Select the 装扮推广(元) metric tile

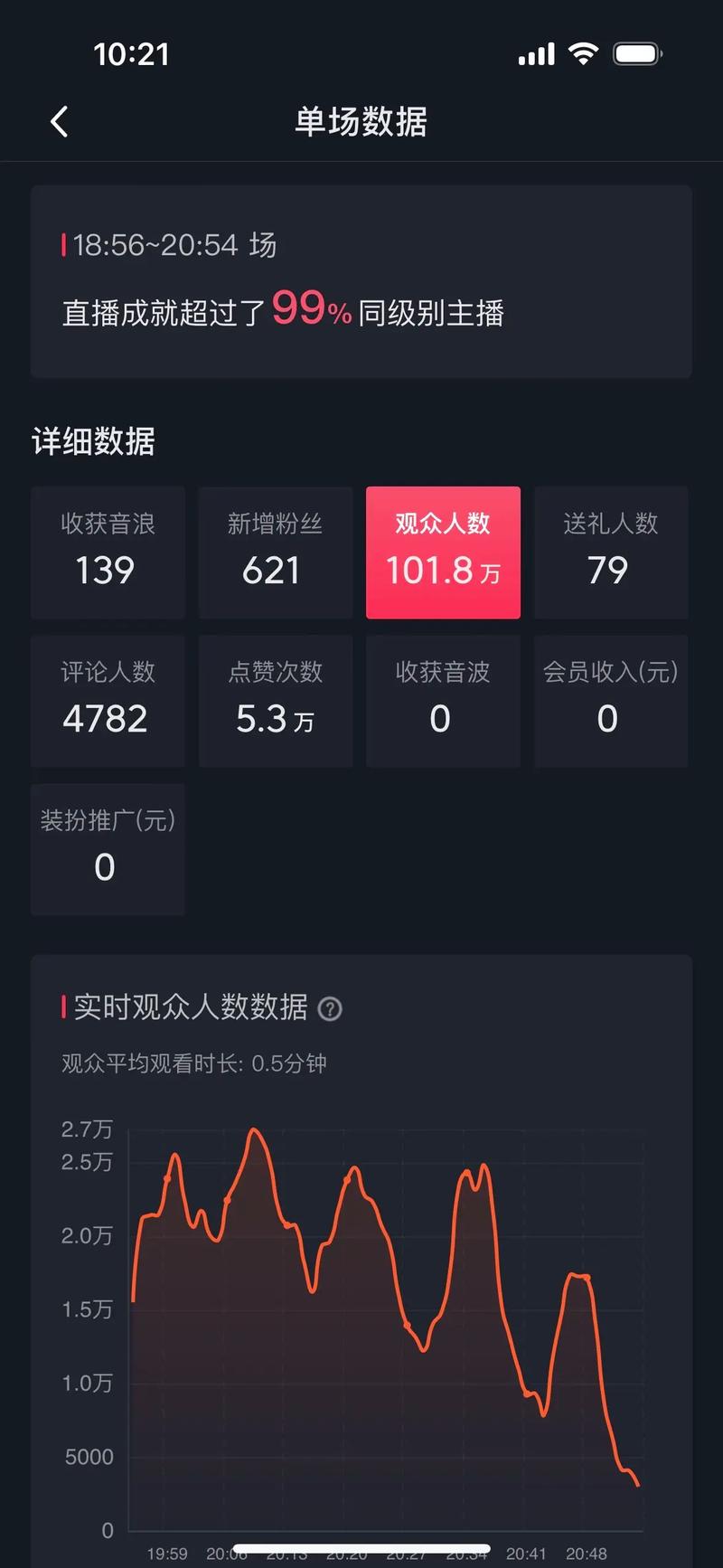click(108, 849)
